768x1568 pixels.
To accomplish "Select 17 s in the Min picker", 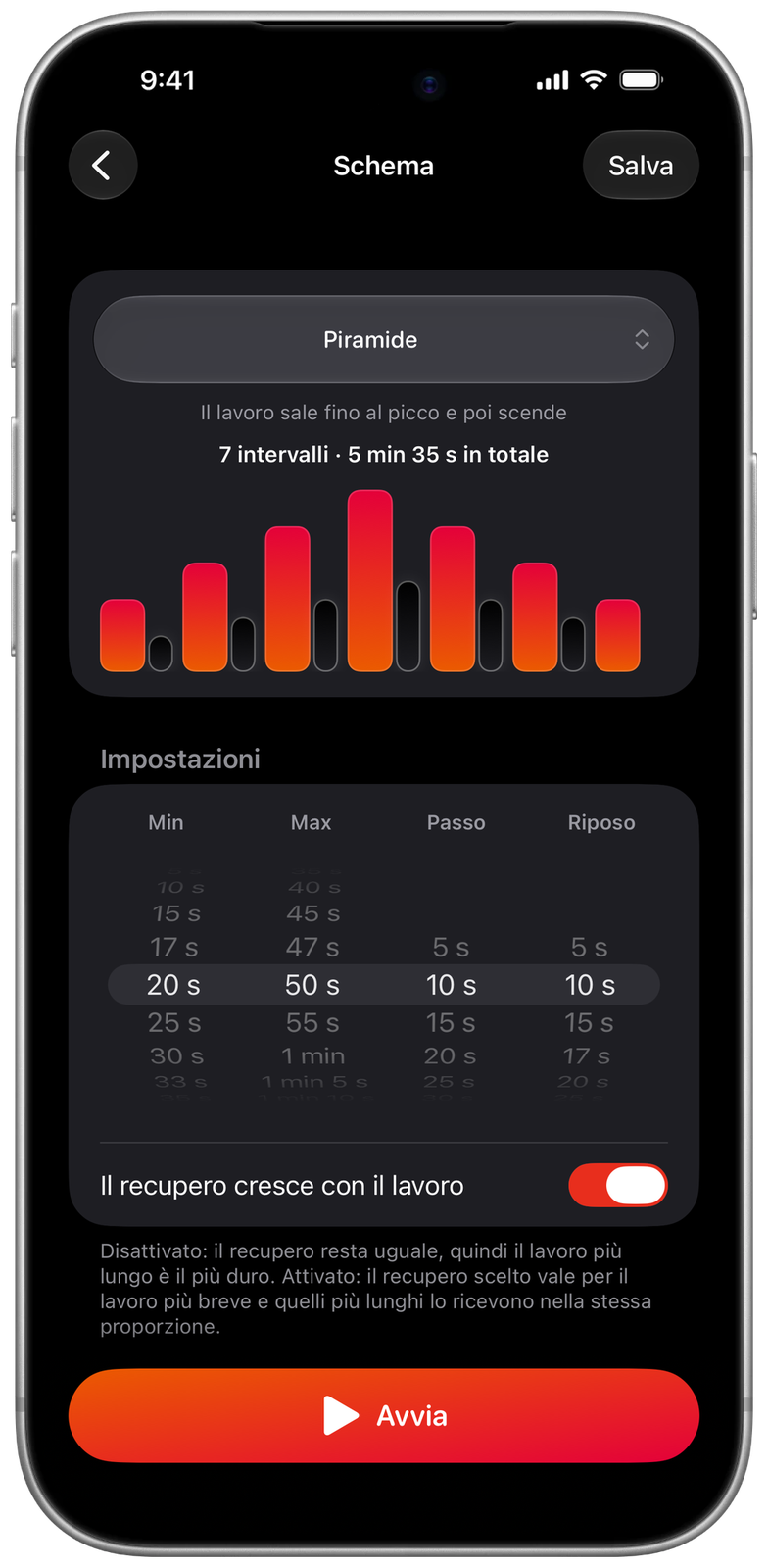I will tap(174, 948).
